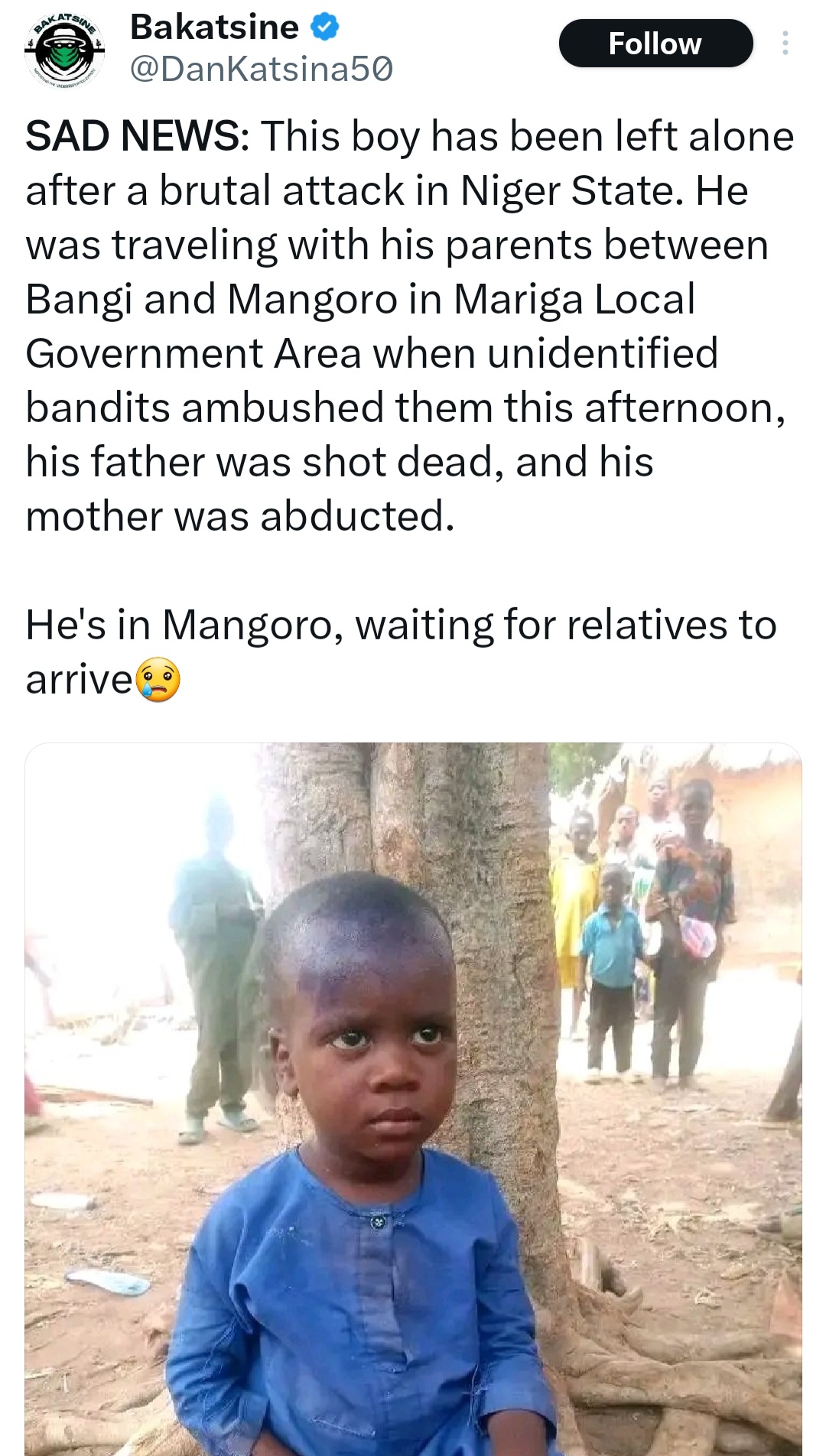Open the @DanKatsina50 profile handle
This screenshot has height=1456, width=826.
click(262, 70)
